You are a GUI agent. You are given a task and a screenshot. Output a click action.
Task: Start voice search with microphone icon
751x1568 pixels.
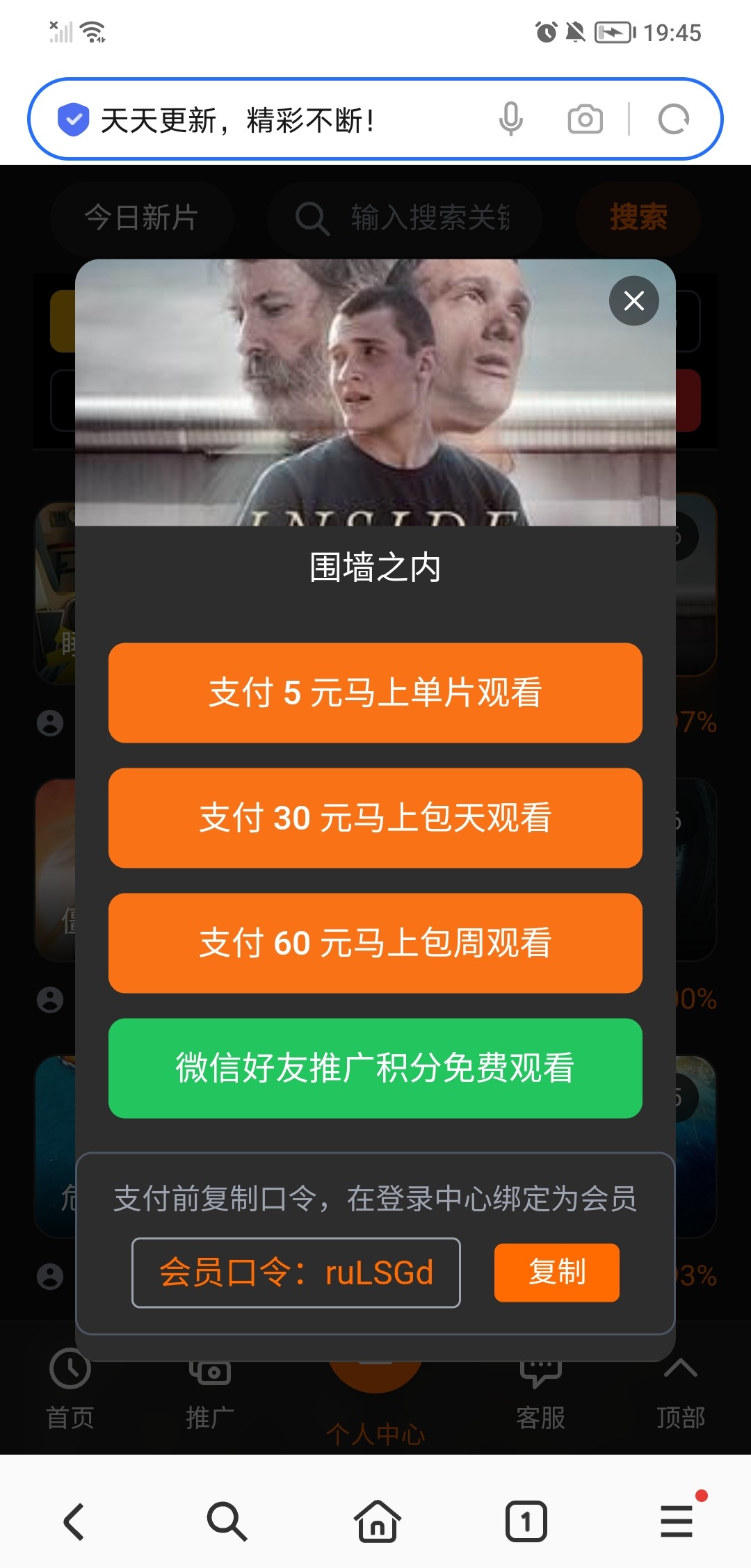[x=511, y=120]
